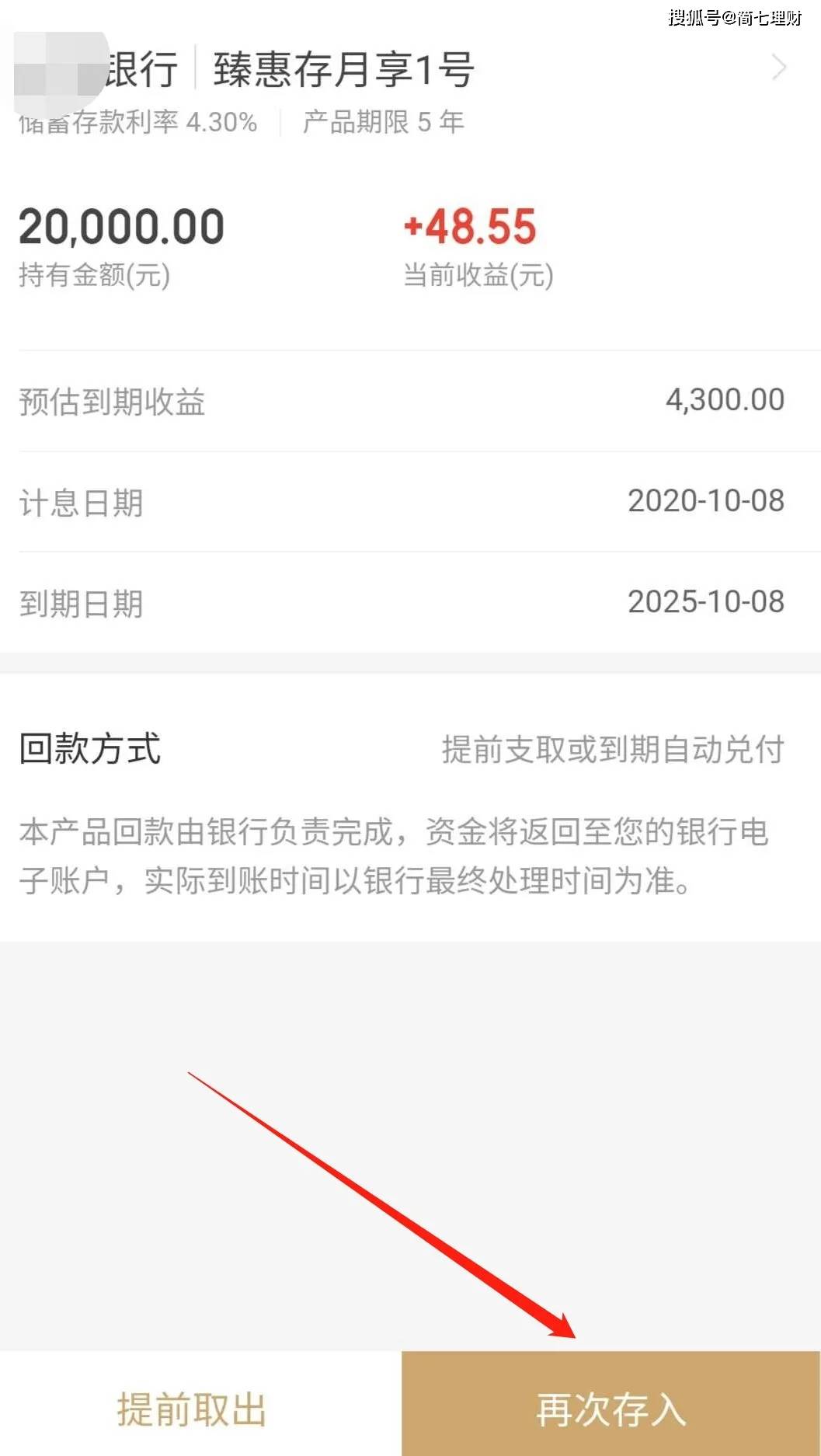Select the 预估到期收益 row
The height and width of the screenshot is (1456, 821).
pyautogui.click(x=111, y=401)
